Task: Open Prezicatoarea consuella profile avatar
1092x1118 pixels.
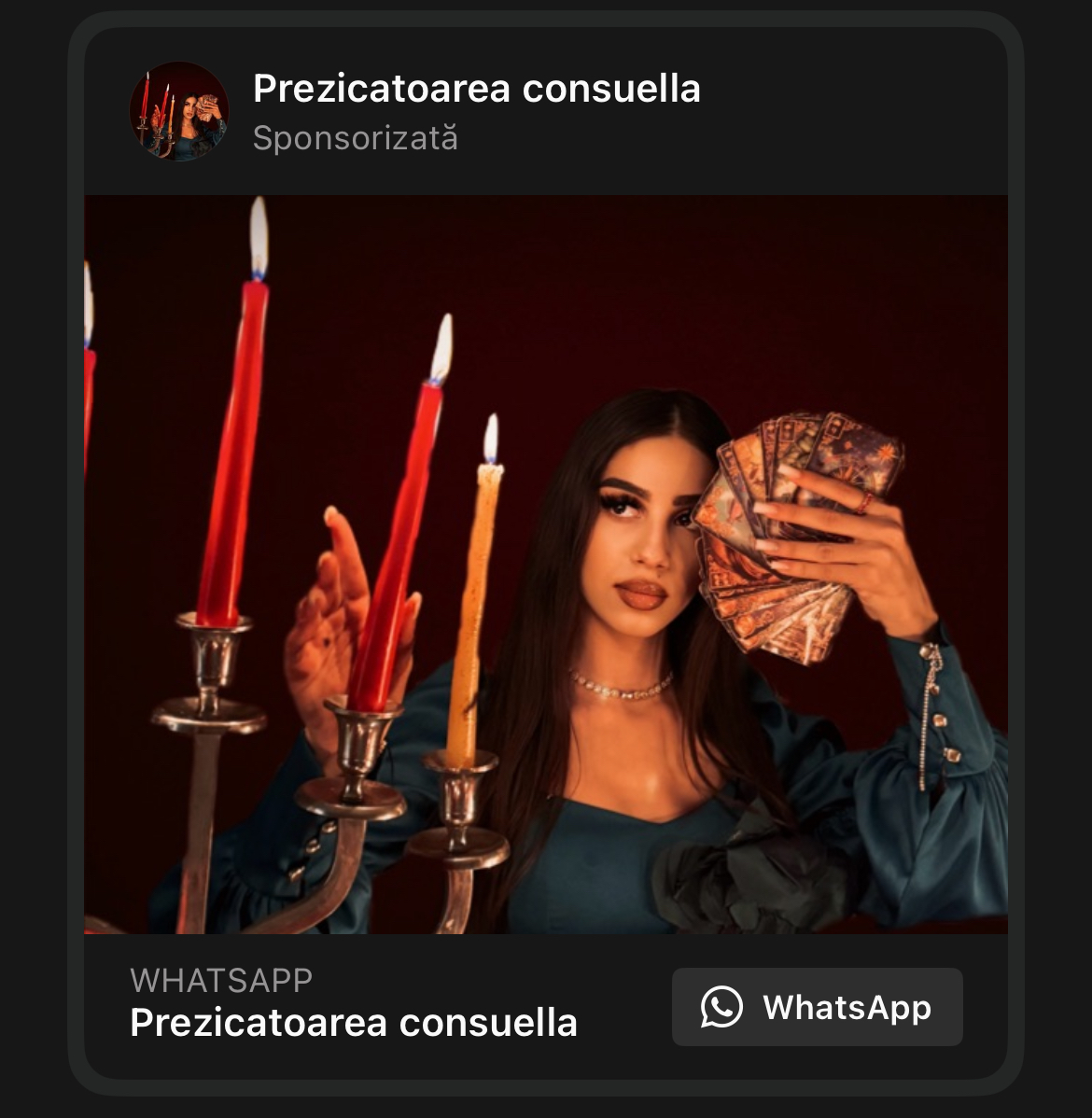Action: coord(178,112)
